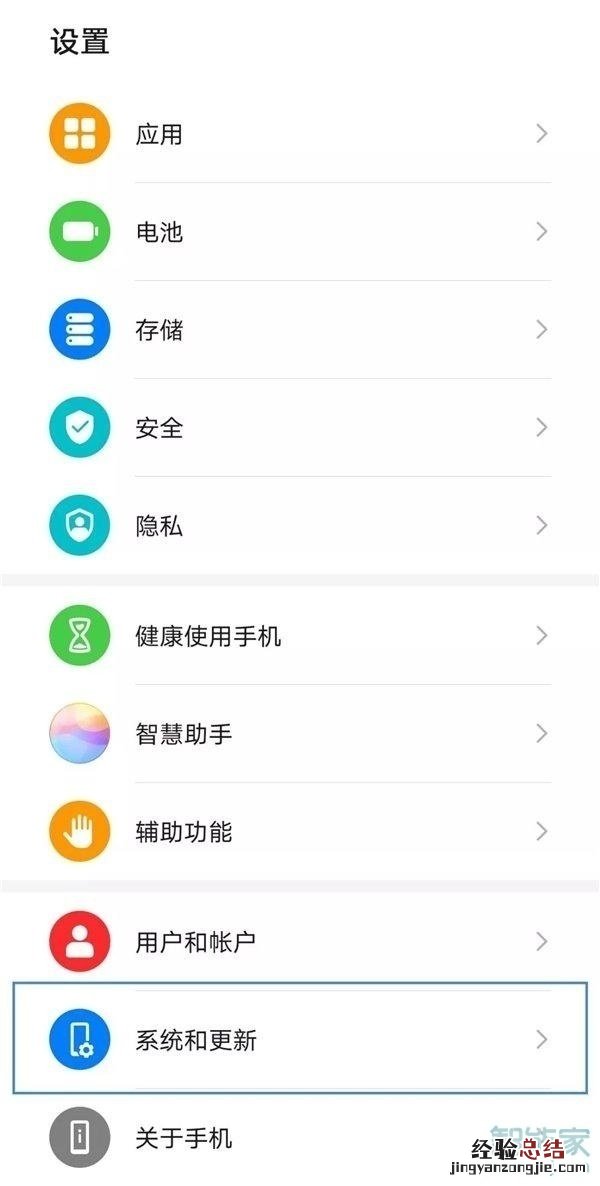Open 智慧助手 settings

300,734
